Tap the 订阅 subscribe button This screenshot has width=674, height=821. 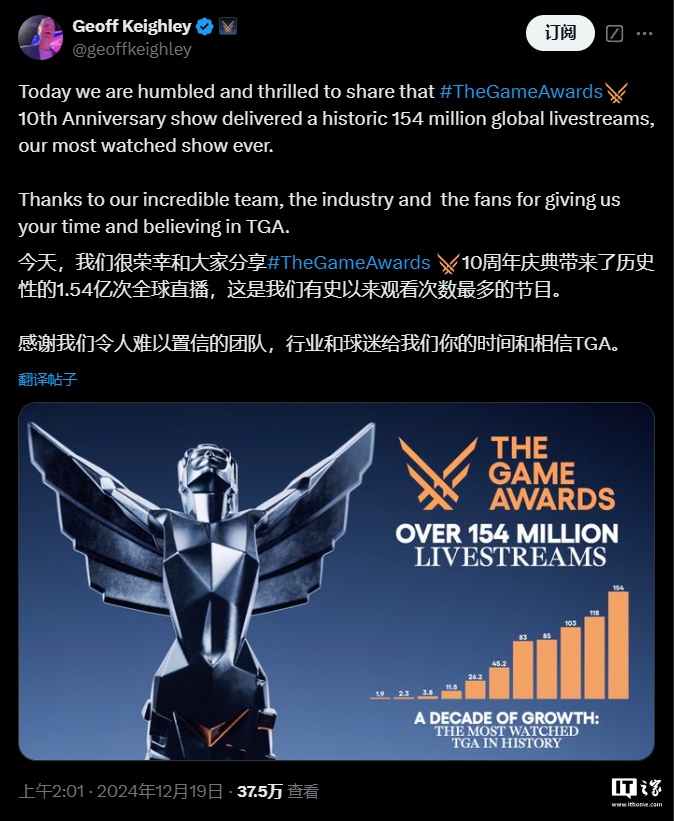(x=560, y=33)
